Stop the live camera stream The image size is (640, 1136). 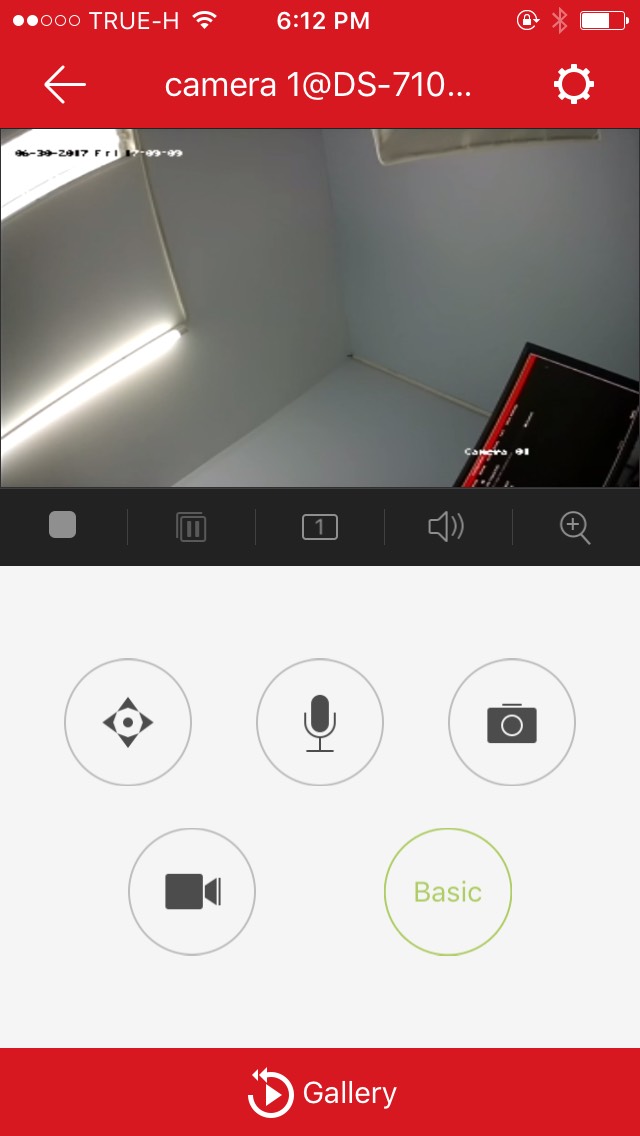click(x=63, y=525)
